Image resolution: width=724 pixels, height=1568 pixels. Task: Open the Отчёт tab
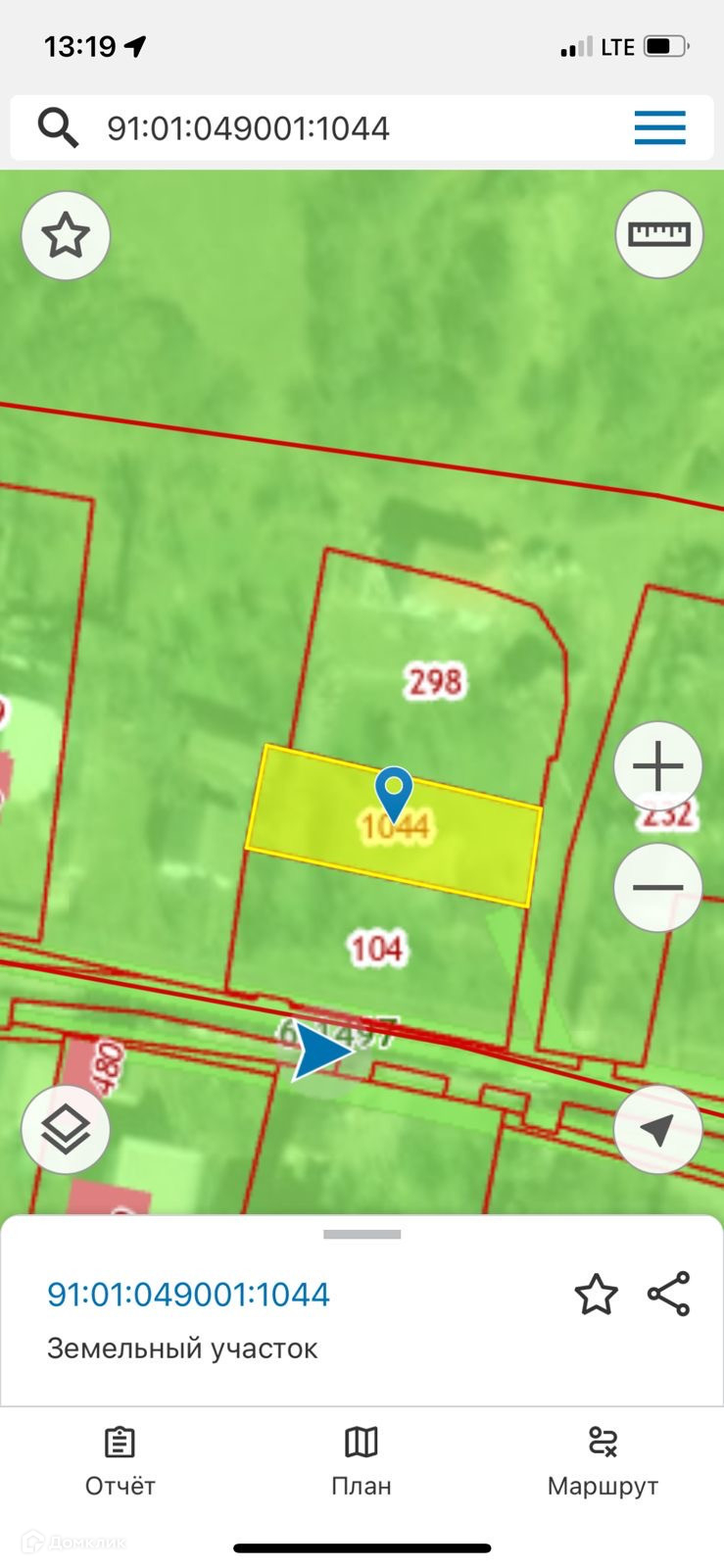[x=120, y=1462]
